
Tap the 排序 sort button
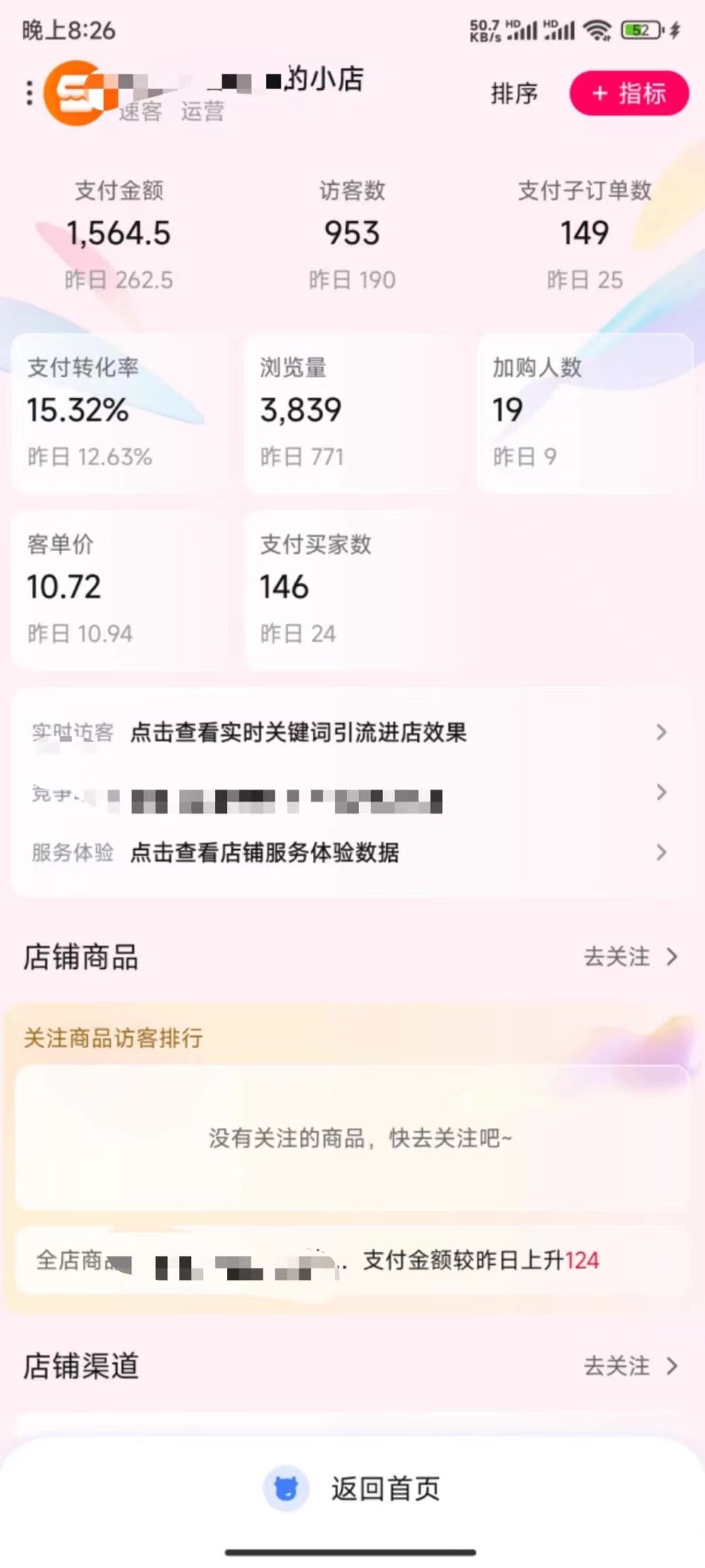click(515, 93)
